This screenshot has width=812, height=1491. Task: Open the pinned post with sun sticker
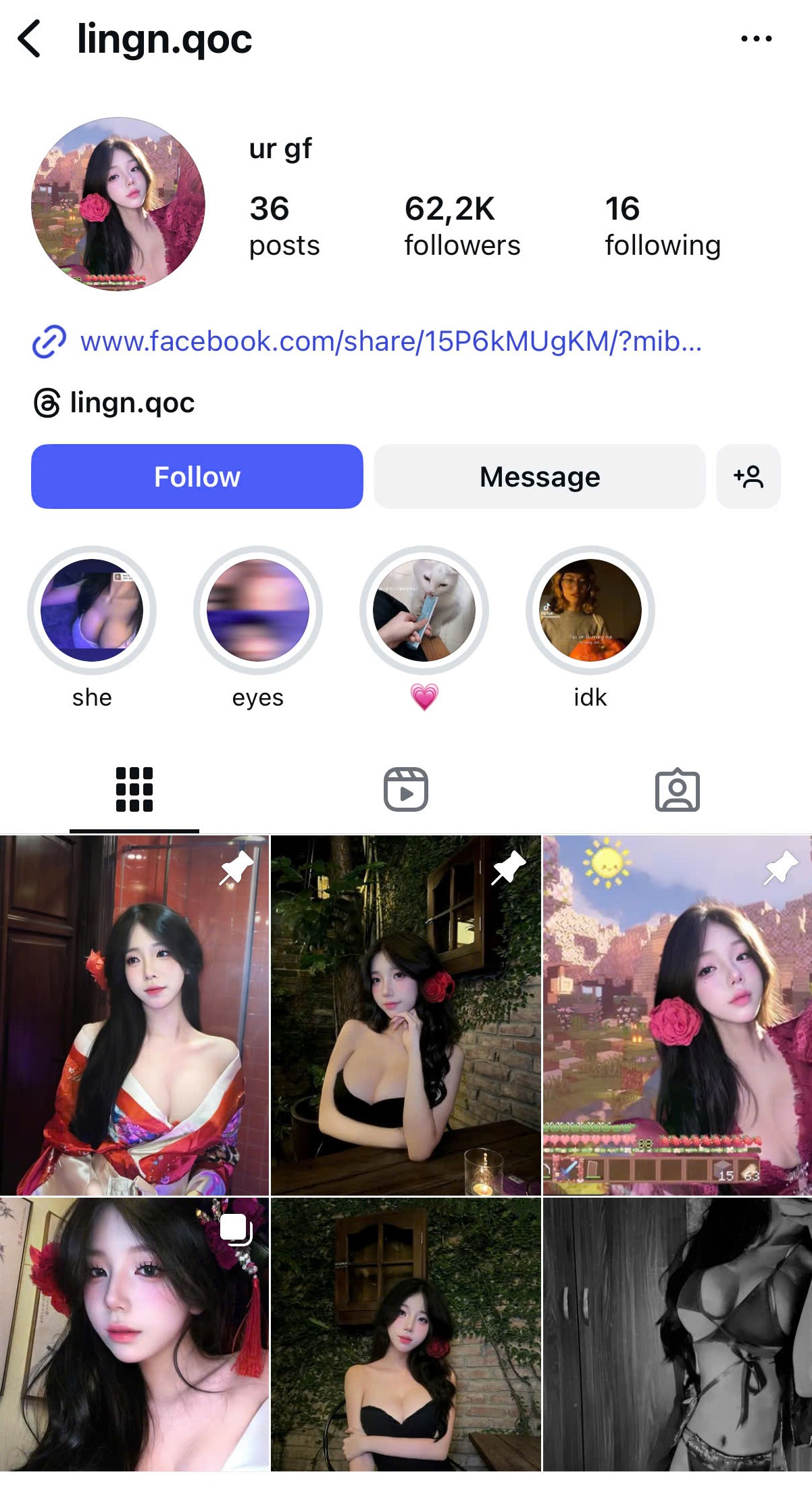point(677,1015)
